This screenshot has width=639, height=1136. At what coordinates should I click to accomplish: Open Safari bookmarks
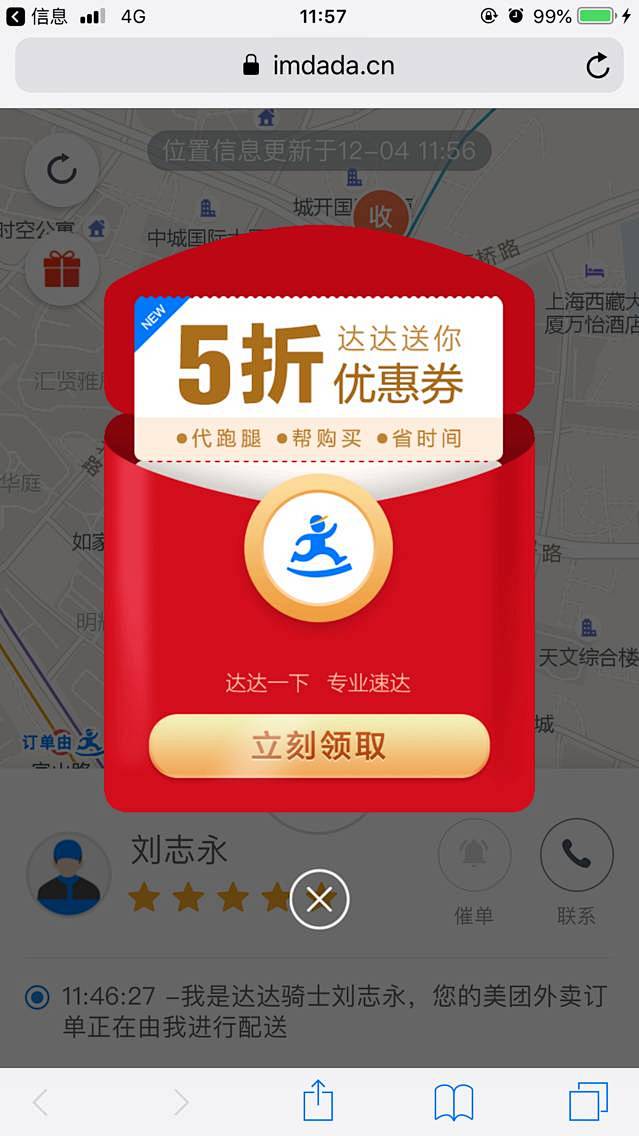[x=453, y=1102]
